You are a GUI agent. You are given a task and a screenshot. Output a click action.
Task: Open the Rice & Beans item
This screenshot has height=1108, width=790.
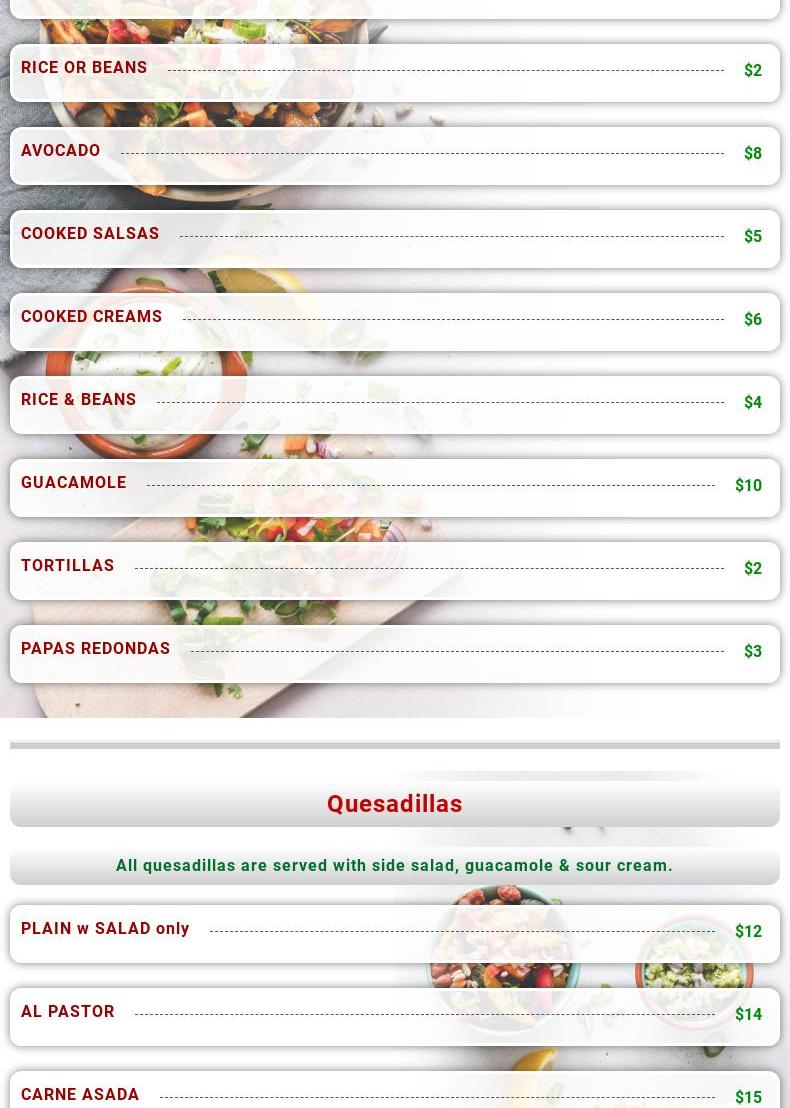[79, 400]
